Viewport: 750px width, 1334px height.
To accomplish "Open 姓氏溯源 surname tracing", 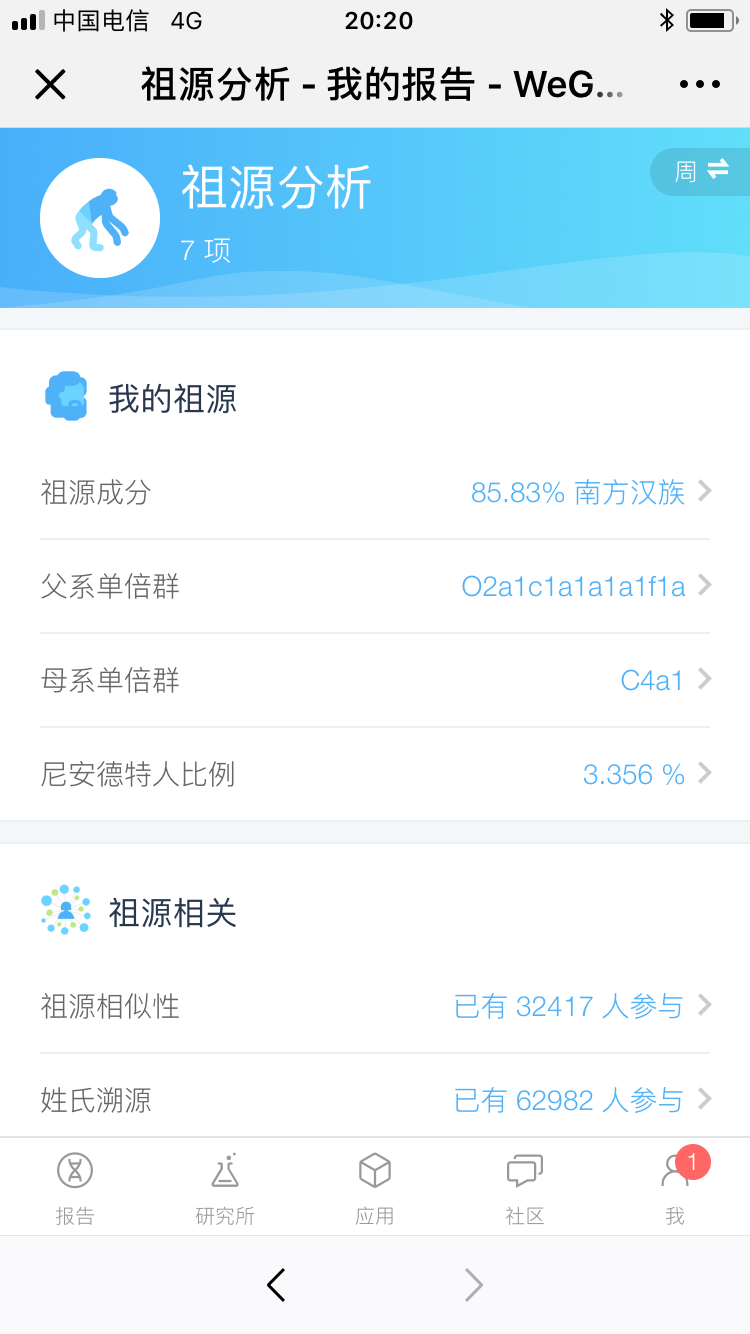I will click(375, 1099).
